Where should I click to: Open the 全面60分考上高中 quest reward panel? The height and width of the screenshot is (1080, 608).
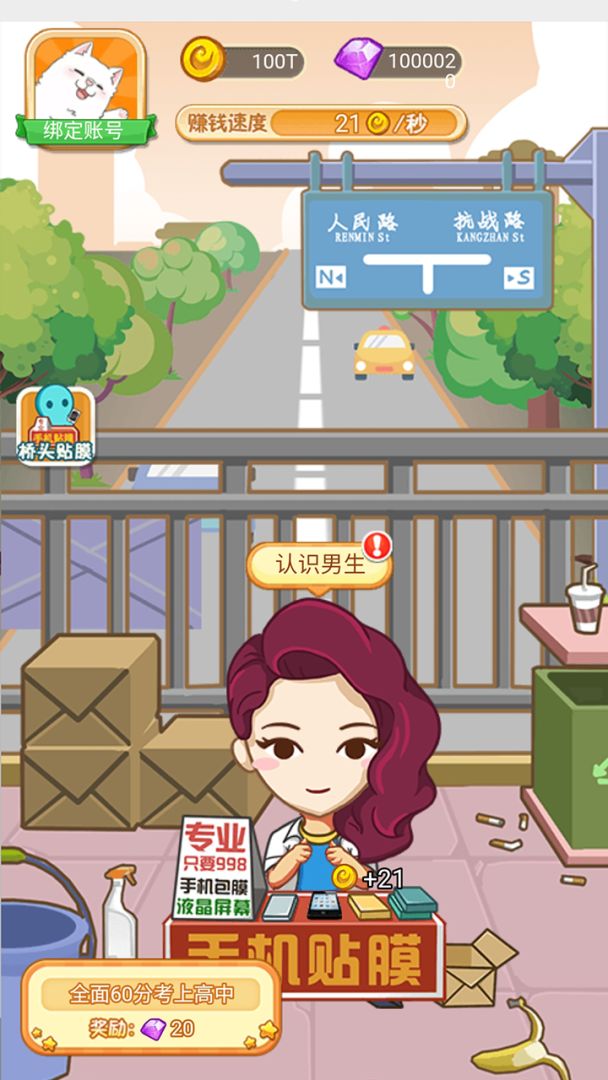pyautogui.click(x=151, y=1008)
